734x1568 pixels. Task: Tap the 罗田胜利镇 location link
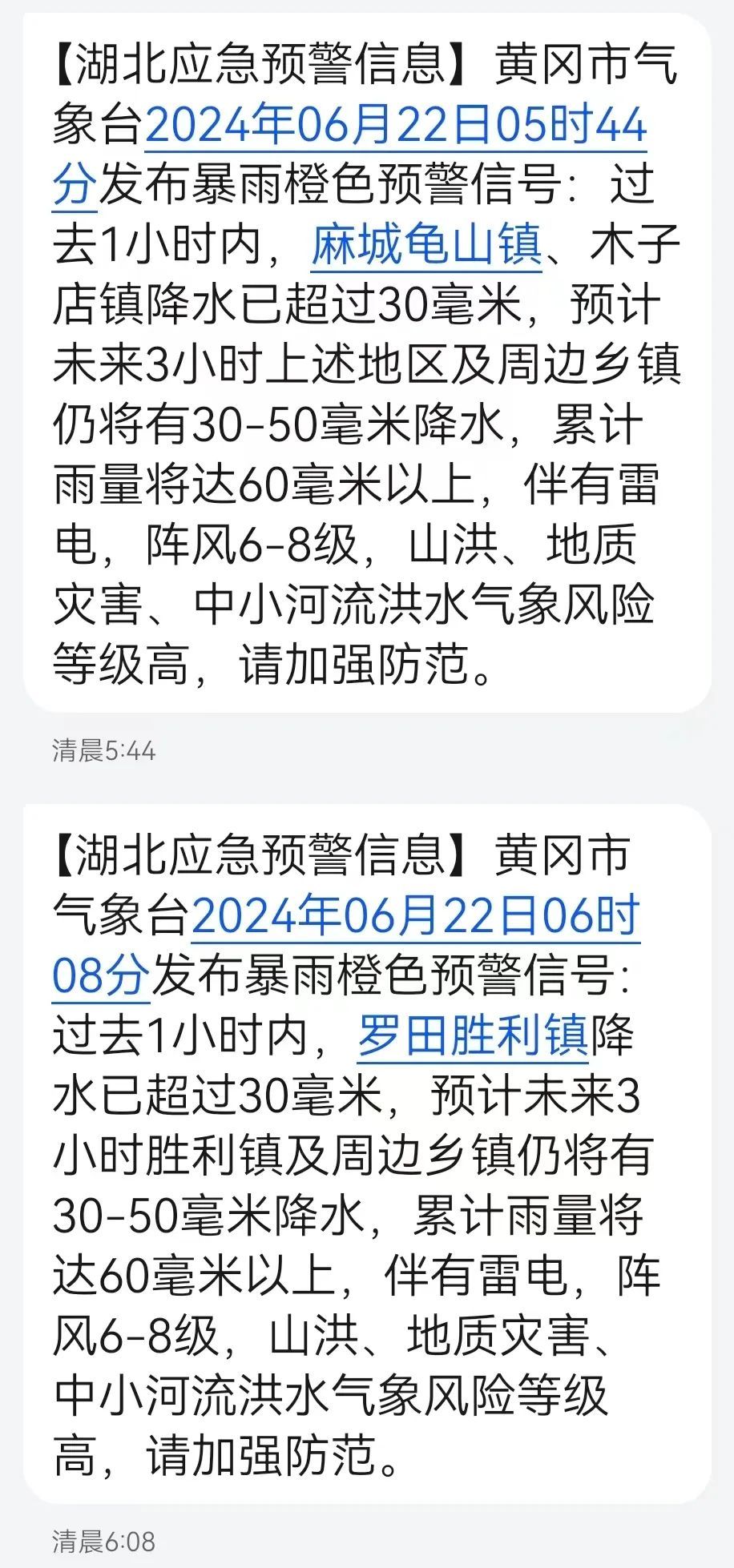(473, 1035)
